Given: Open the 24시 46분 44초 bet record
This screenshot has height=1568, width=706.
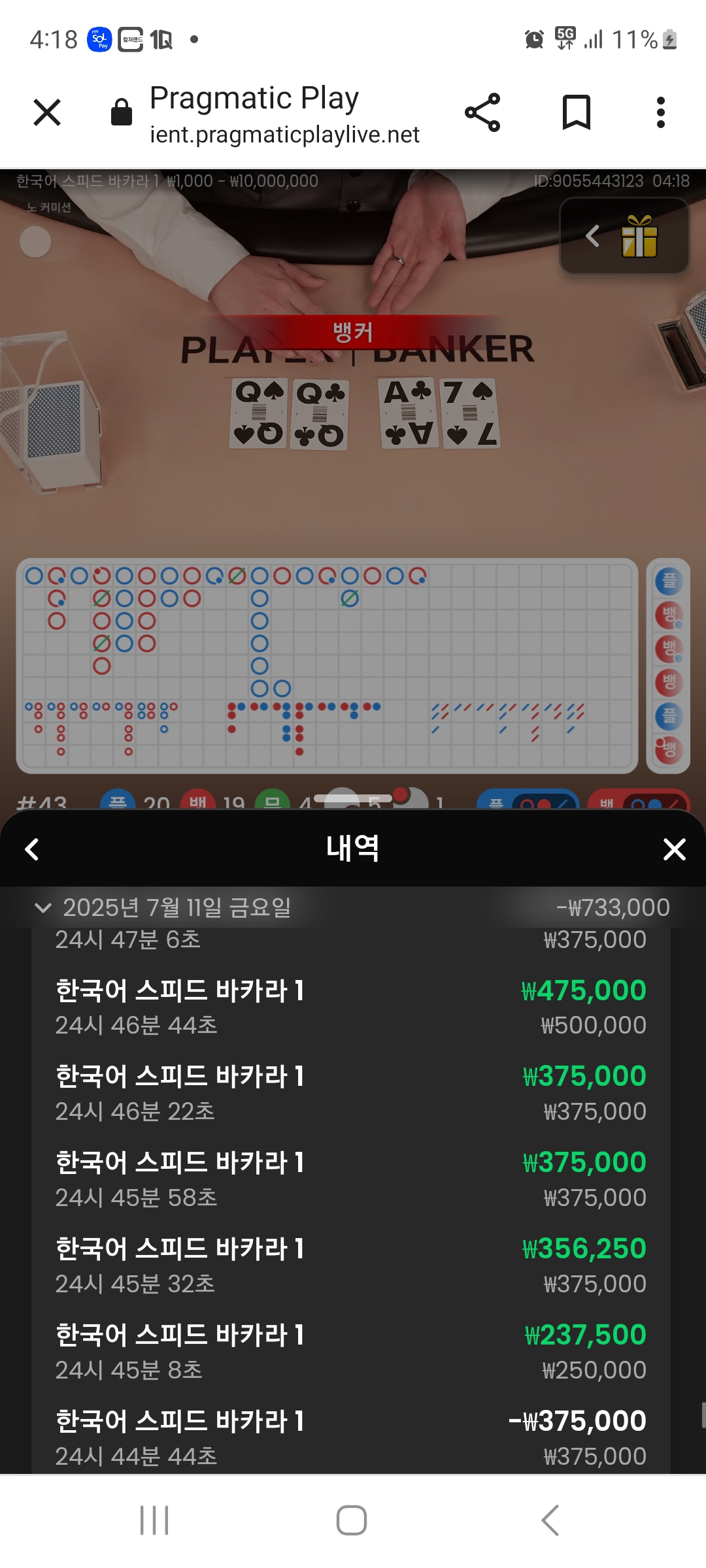Looking at the screenshot, I should (x=351, y=1006).
